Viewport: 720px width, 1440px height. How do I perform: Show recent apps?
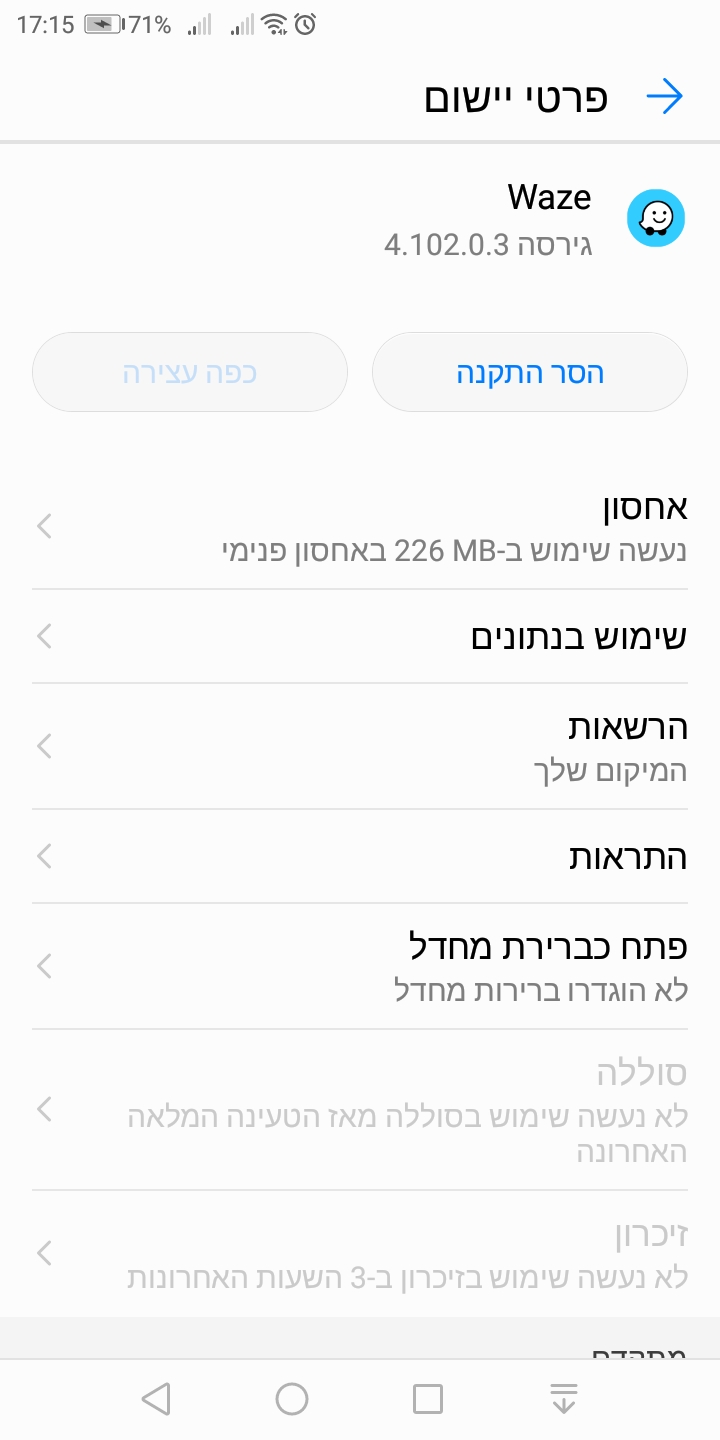[428, 1399]
